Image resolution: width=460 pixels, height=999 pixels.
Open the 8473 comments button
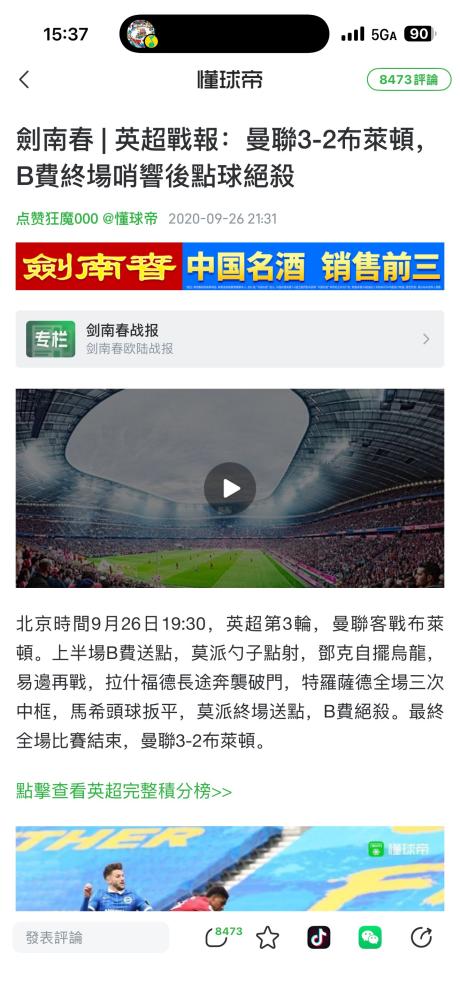[x=408, y=80]
